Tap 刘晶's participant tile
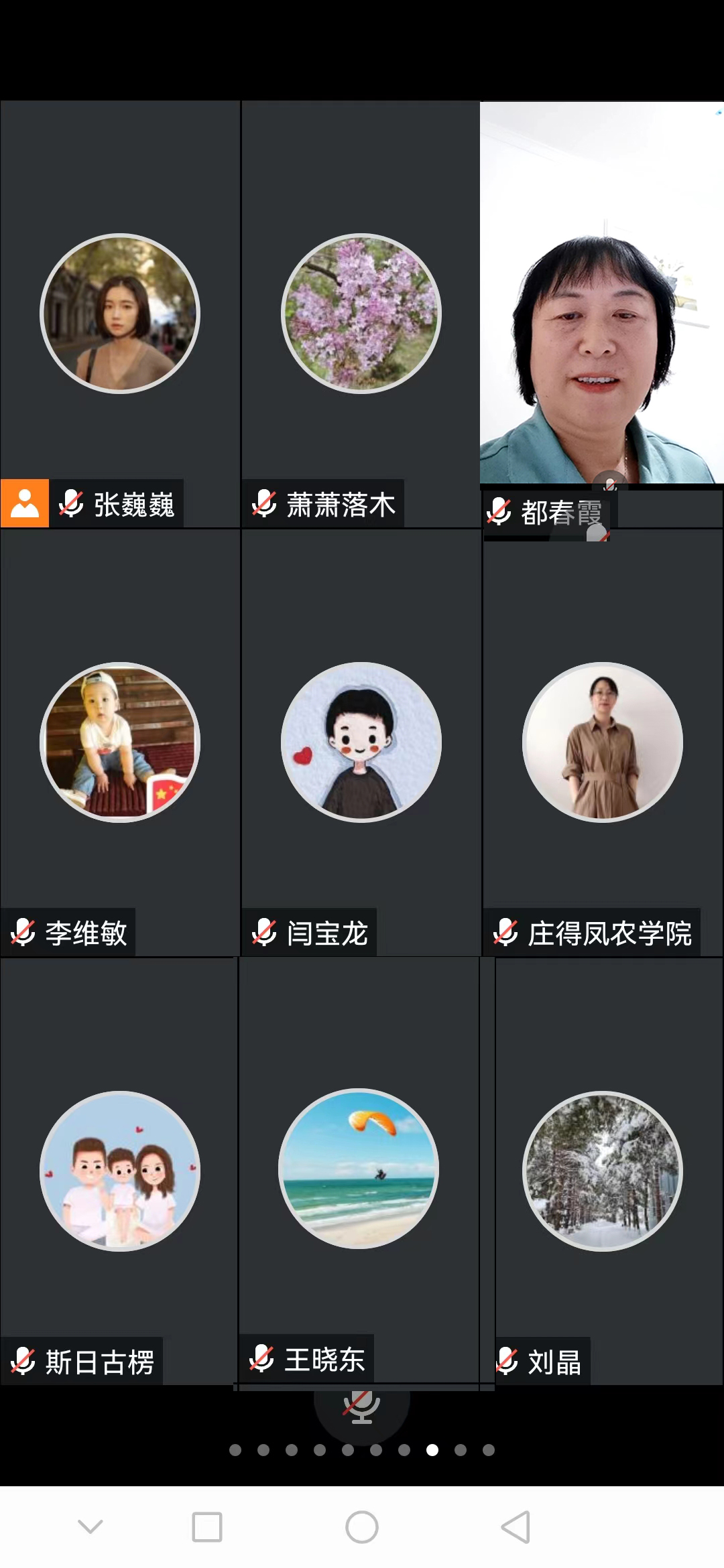 [x=609, y=1171]
